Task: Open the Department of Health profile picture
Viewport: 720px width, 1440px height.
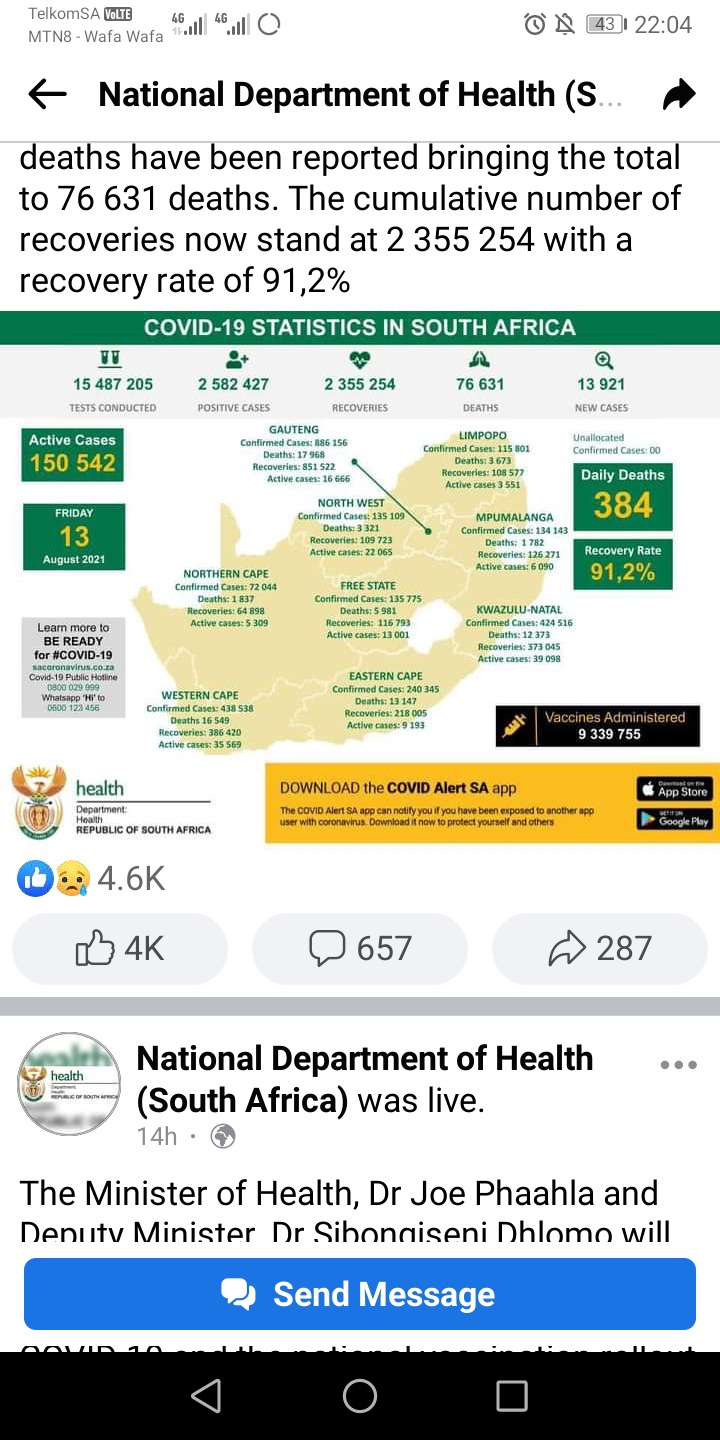Action: (x=69, y=1084)
